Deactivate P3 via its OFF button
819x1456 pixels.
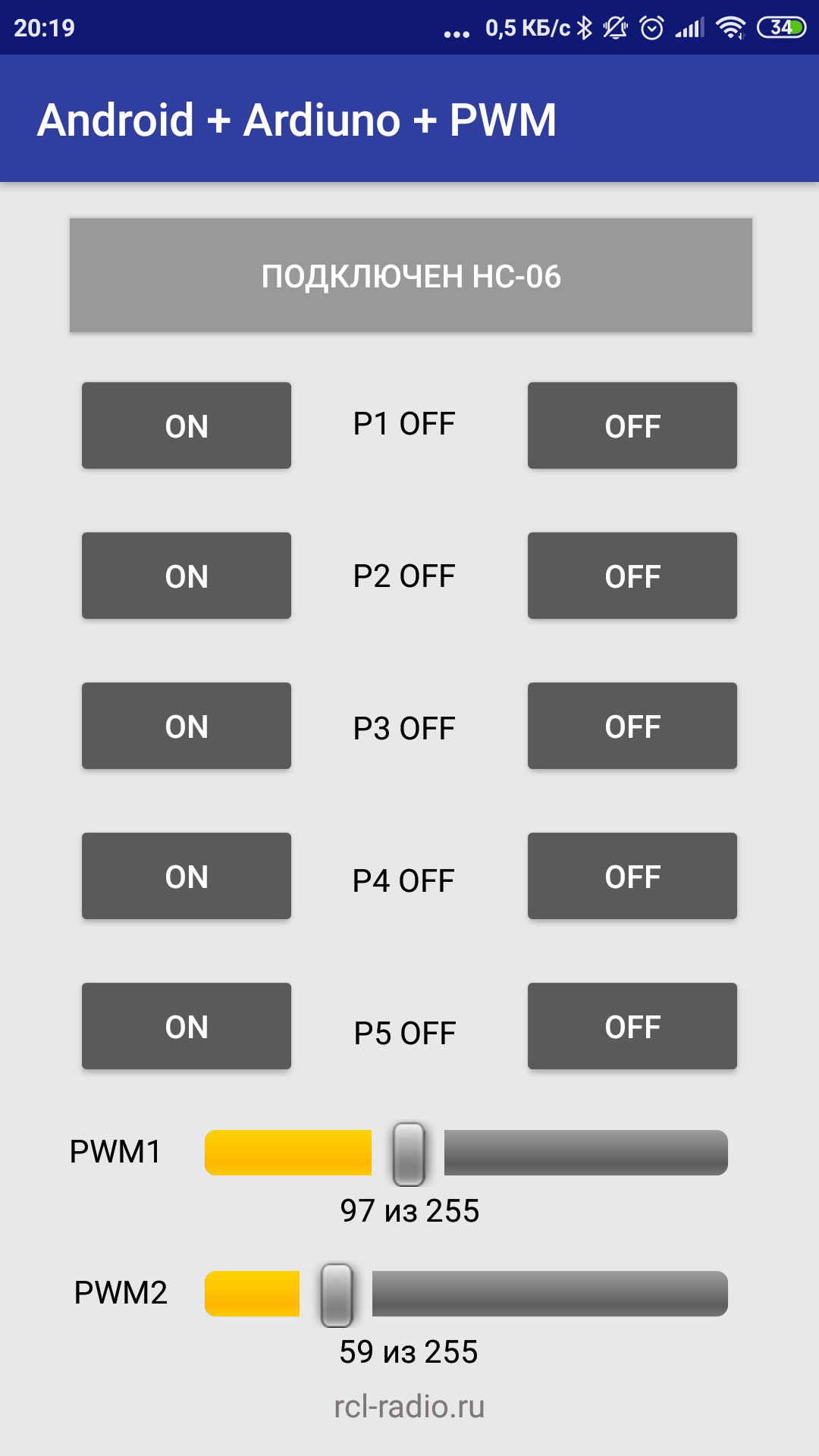pyautogui.click(x=632, y=726)
